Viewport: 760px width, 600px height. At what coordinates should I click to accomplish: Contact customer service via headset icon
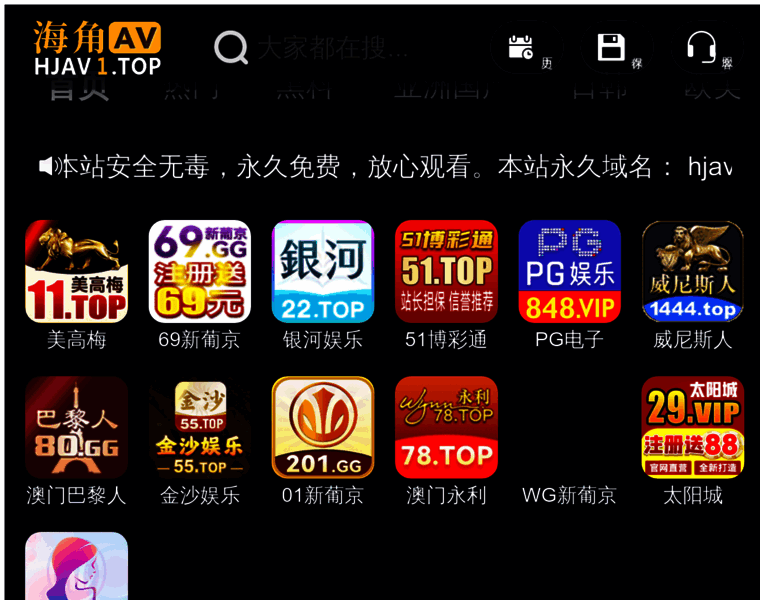[701, 47]
